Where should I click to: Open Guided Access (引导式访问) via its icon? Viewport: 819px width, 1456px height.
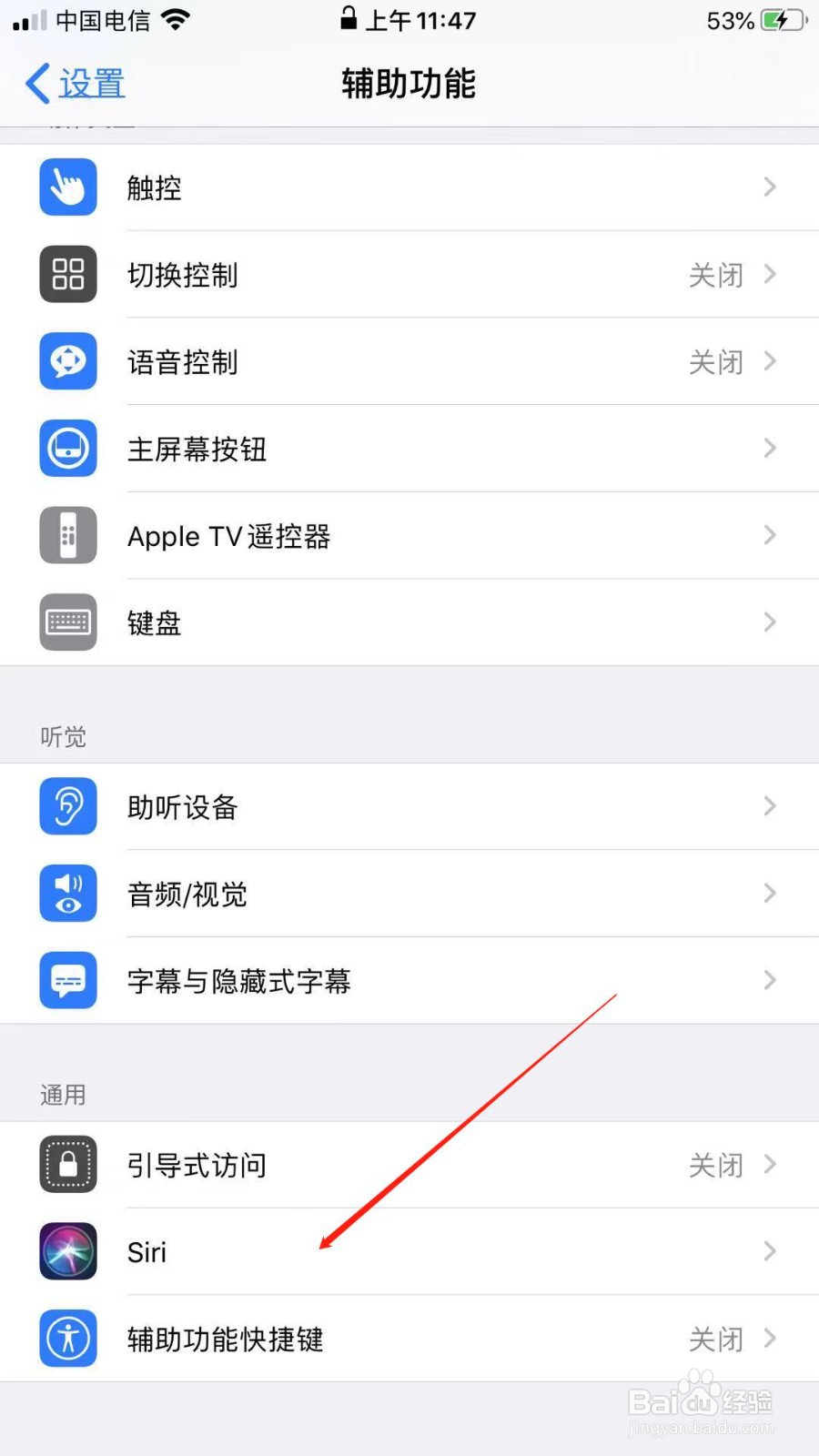(x=67, y=1165)
